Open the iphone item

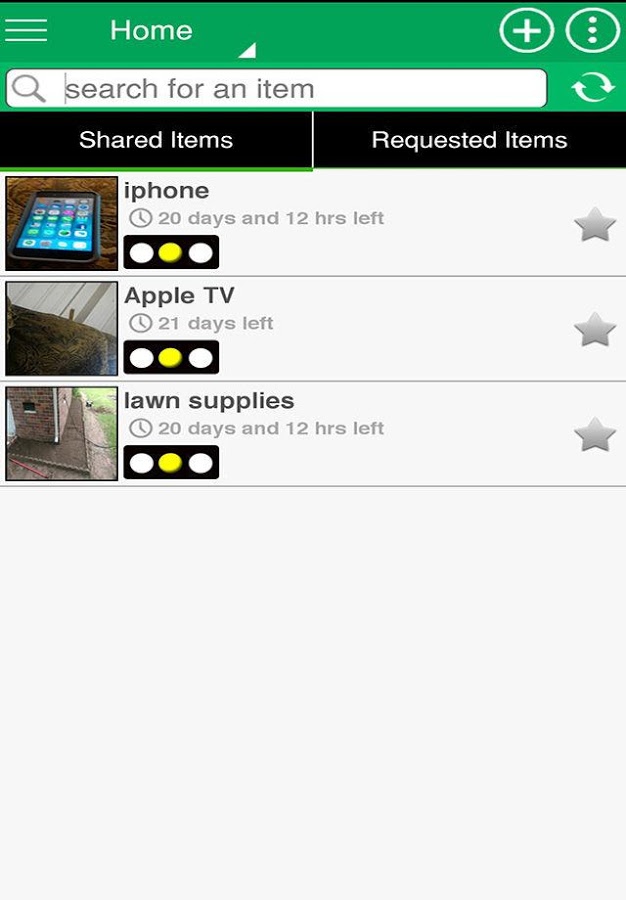click(300, 223)
